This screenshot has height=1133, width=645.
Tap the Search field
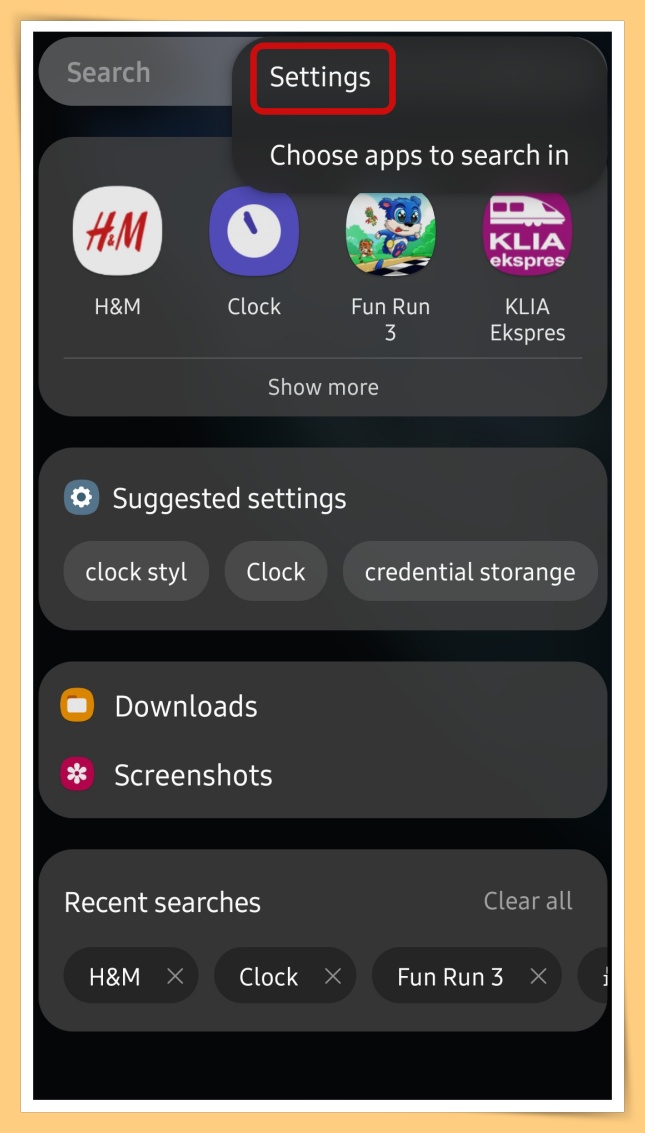pos(130,73)
